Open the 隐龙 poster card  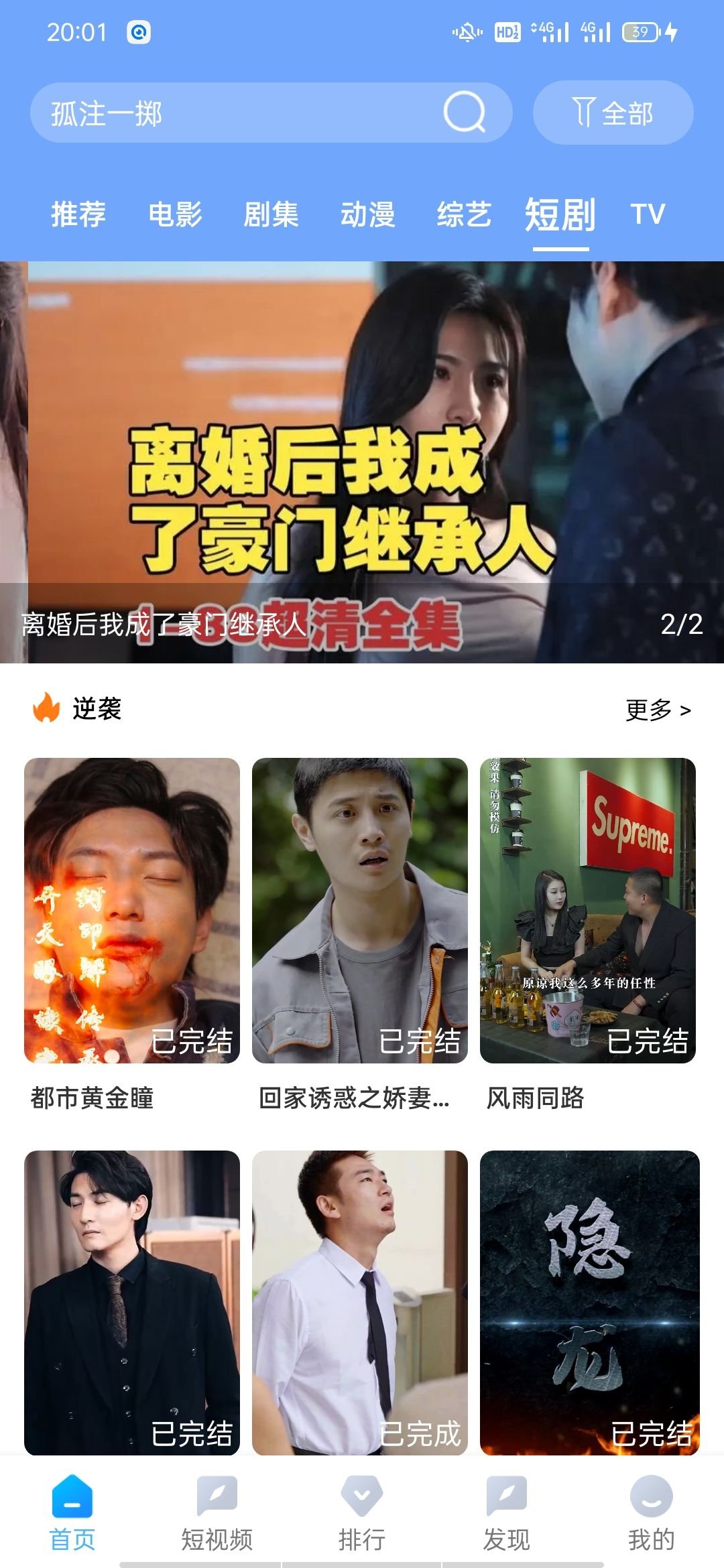pyautogui.click(x=589, y=1301)
